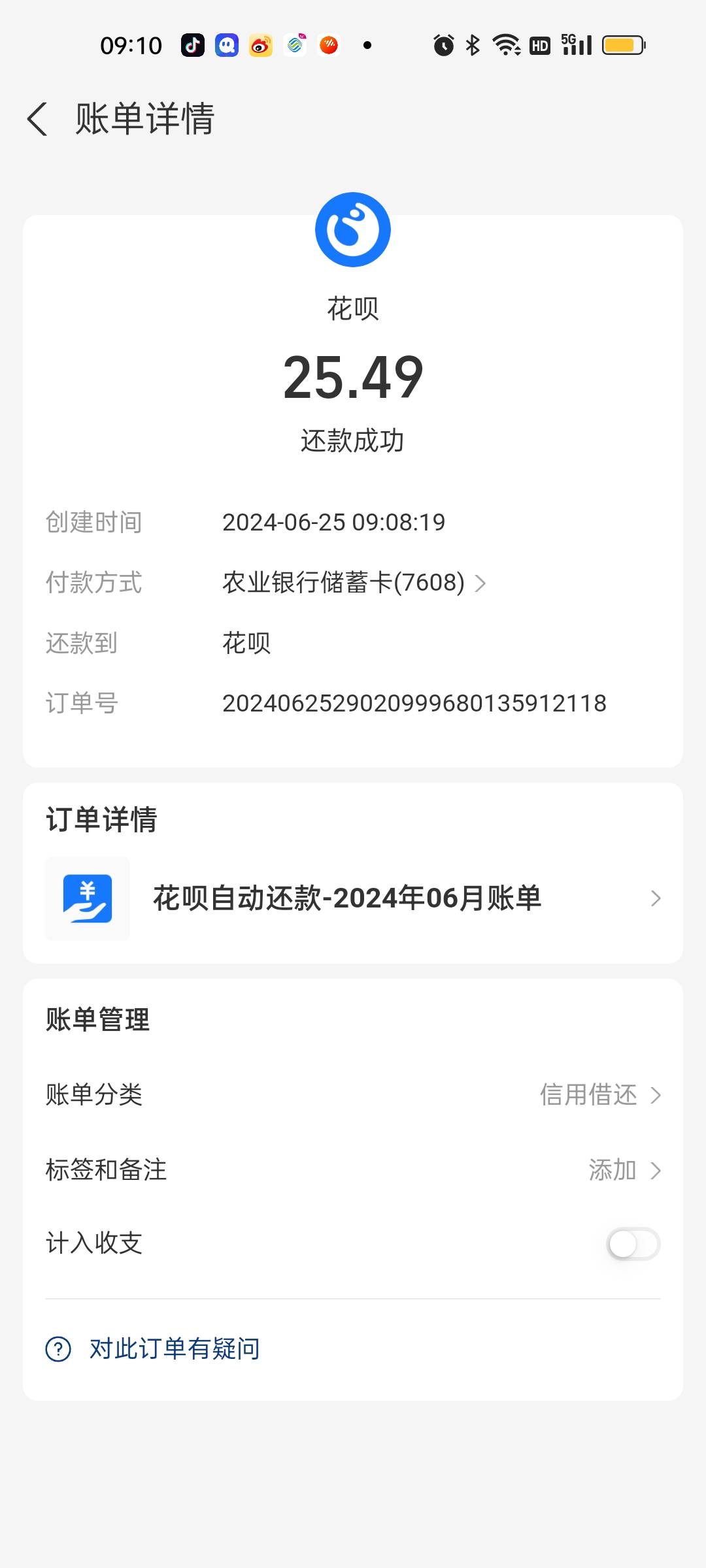Viewport: 706px width, 1568px height.
Task: Toggle the 计入收支 switch
Action: [633, 1244]
